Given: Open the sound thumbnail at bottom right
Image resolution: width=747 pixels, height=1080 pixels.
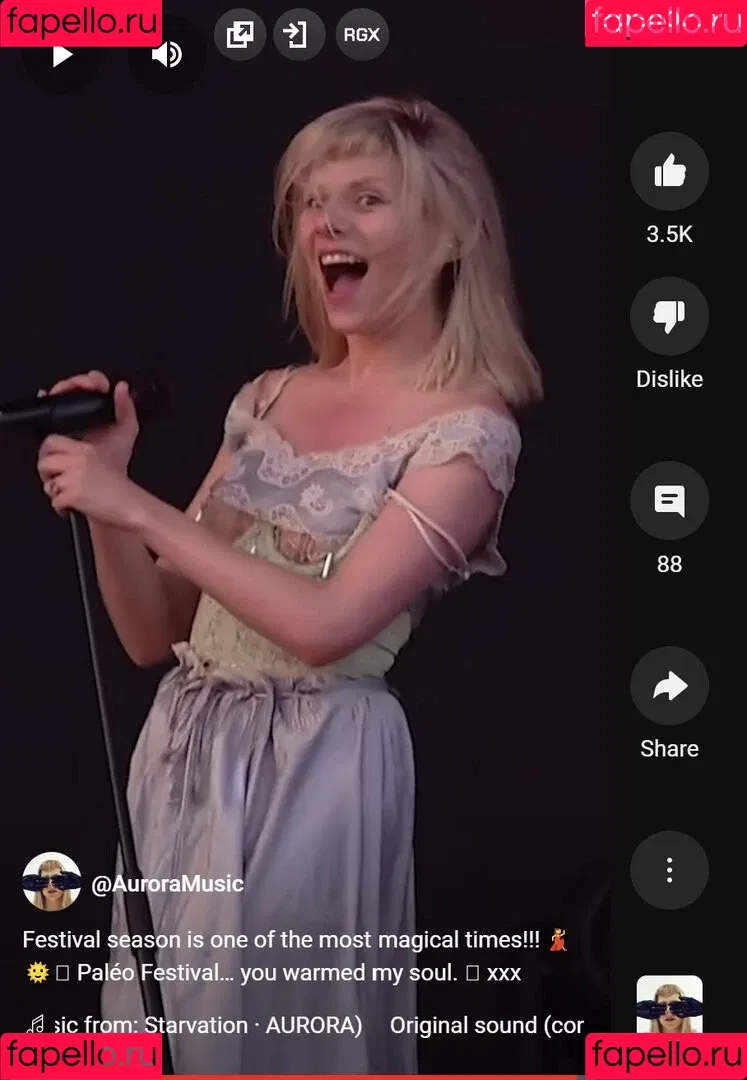Looking at the screenshot, I should [x=669, y=1005].
